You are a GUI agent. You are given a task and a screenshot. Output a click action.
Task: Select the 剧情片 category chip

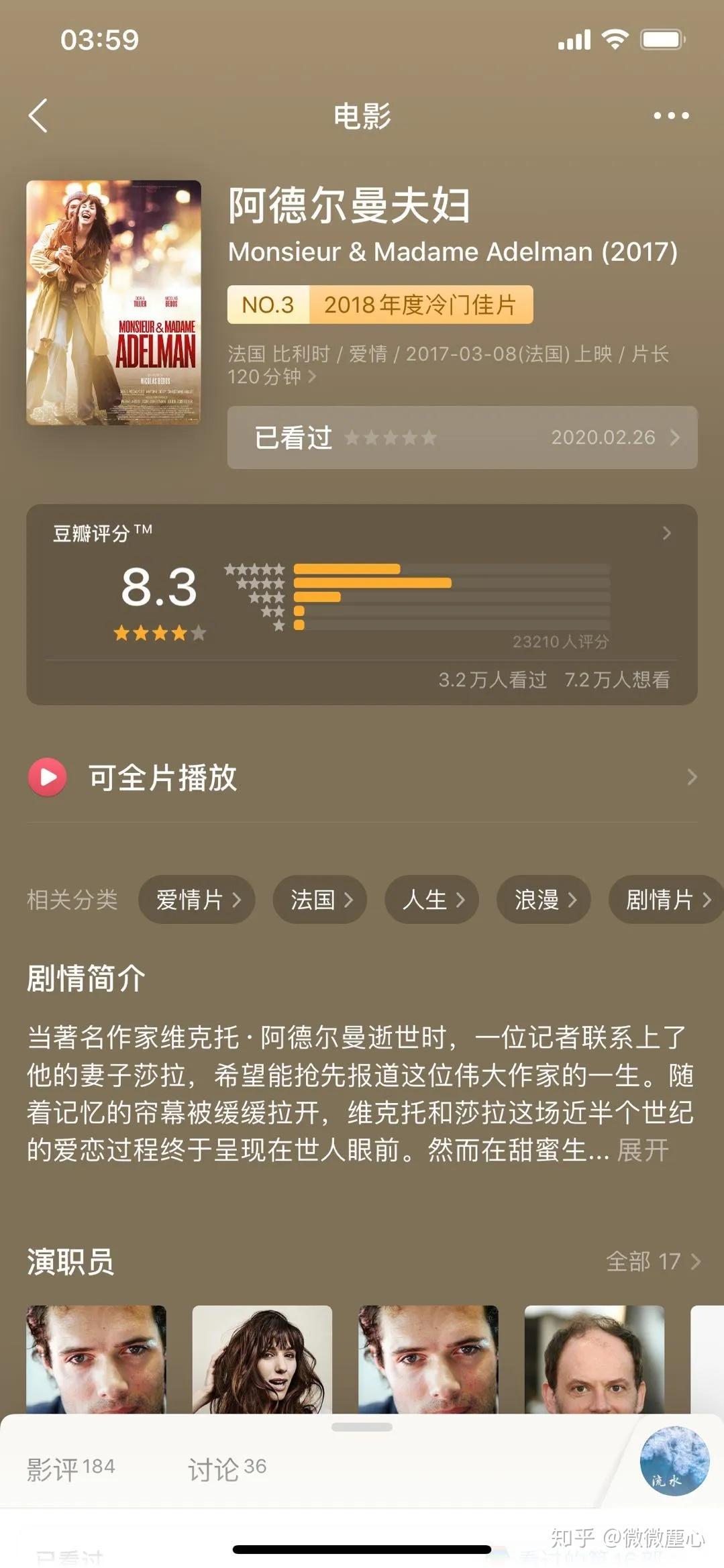(x=666, y=900)
